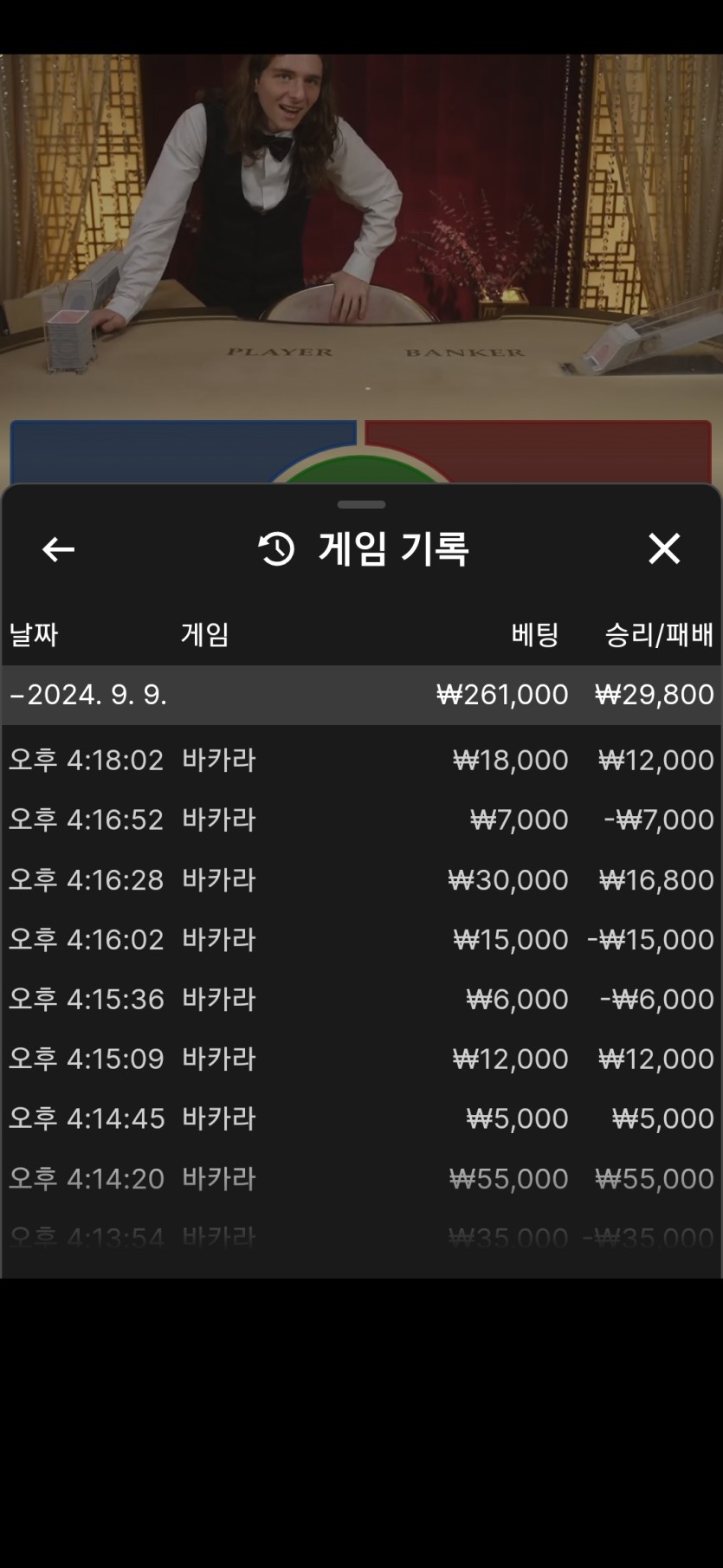This screenshot has width=723, height=1568.
Task: Open the 4:15:09 baccarat round details
Action: click(x=361, y=1059)
